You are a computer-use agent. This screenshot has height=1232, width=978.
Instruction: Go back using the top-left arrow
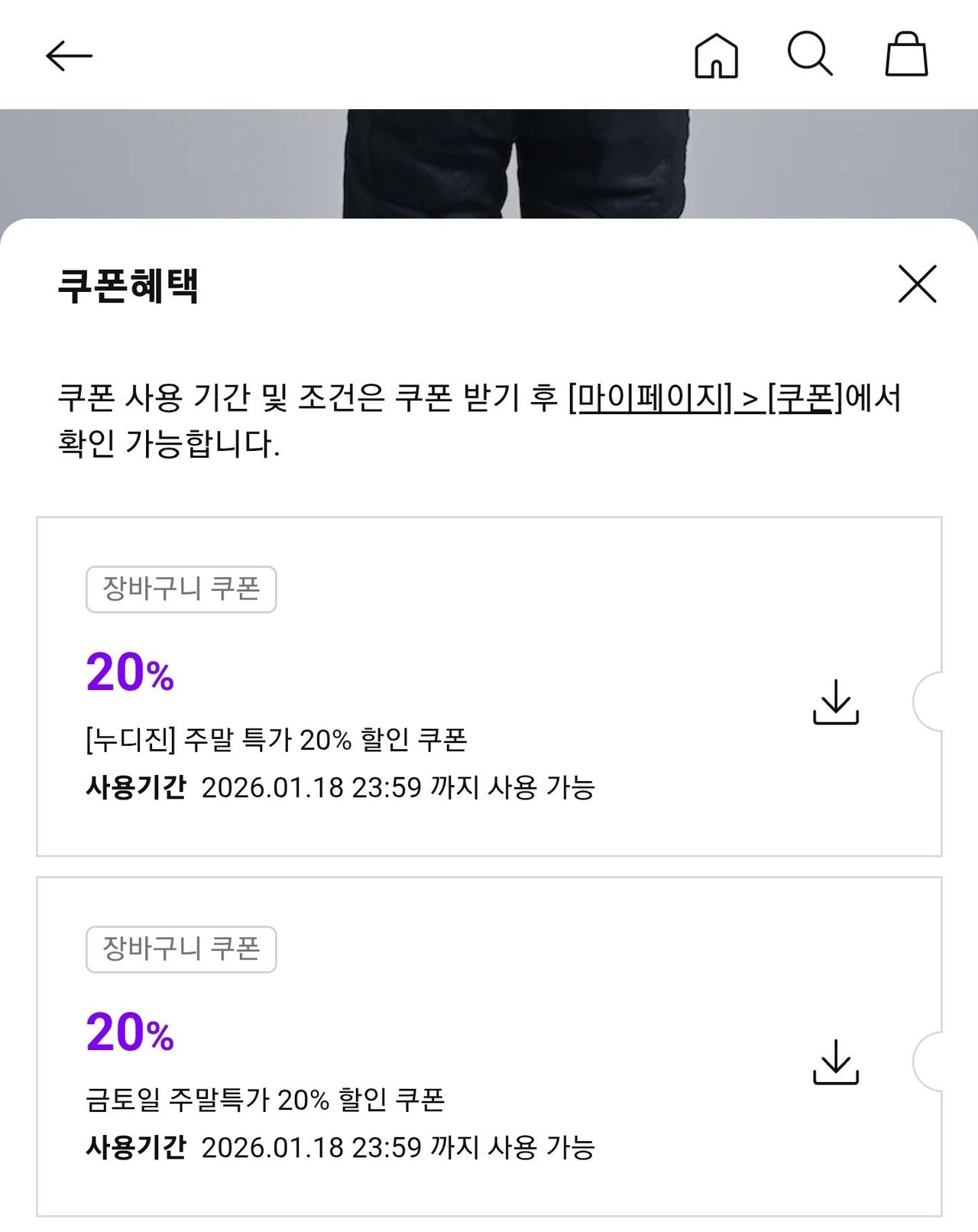(69, 56)
